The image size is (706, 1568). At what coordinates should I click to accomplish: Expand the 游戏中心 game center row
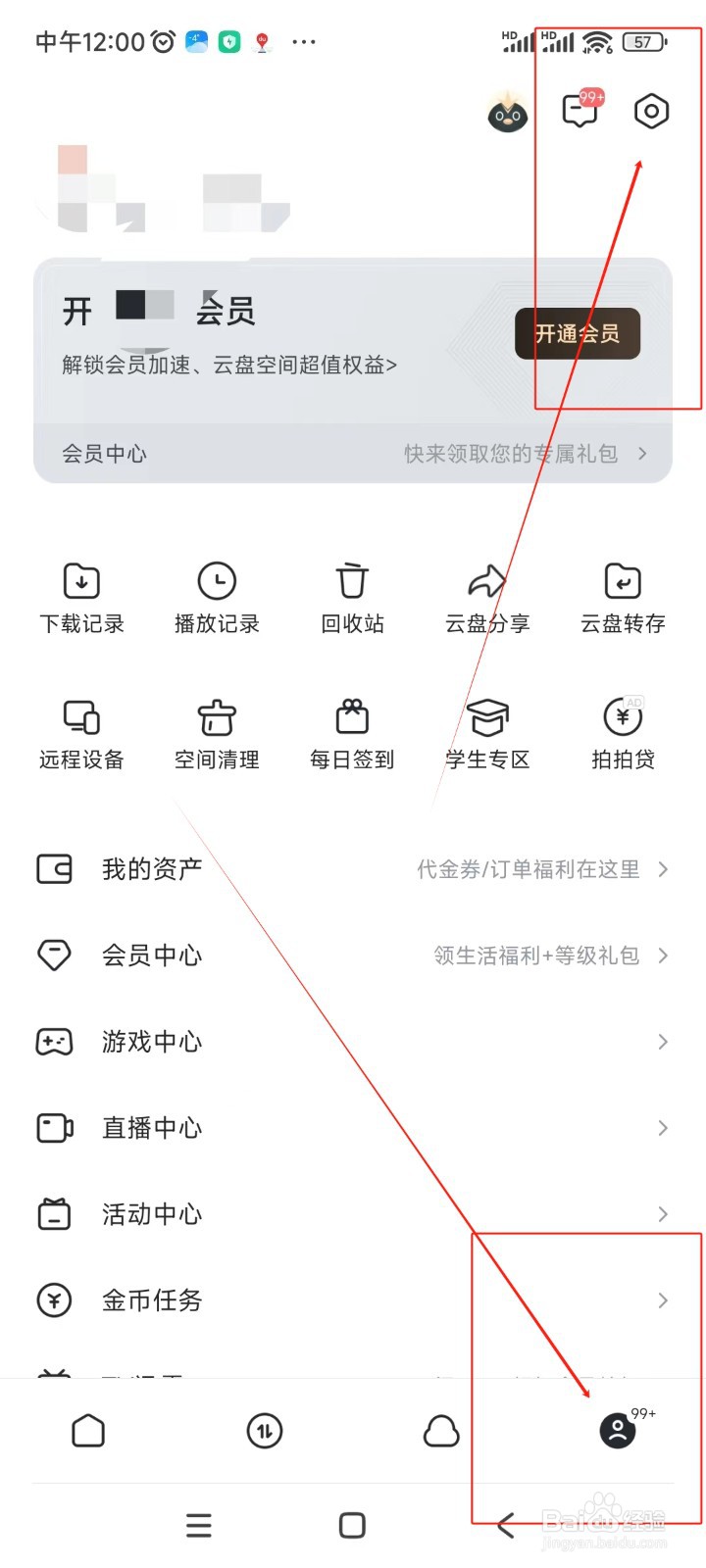tap(663, 1042)
